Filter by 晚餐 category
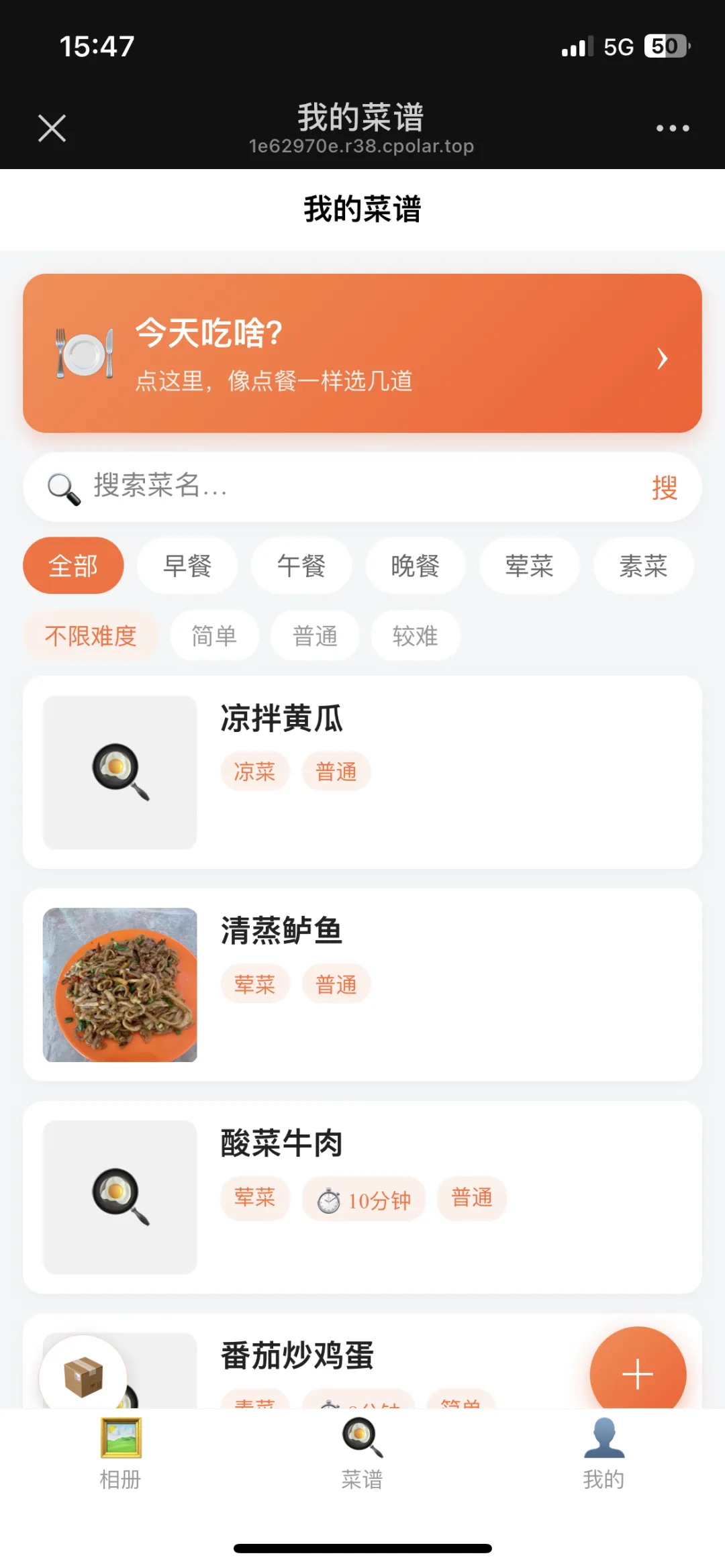The image size is (725, 1568). (x=416, y=566)
